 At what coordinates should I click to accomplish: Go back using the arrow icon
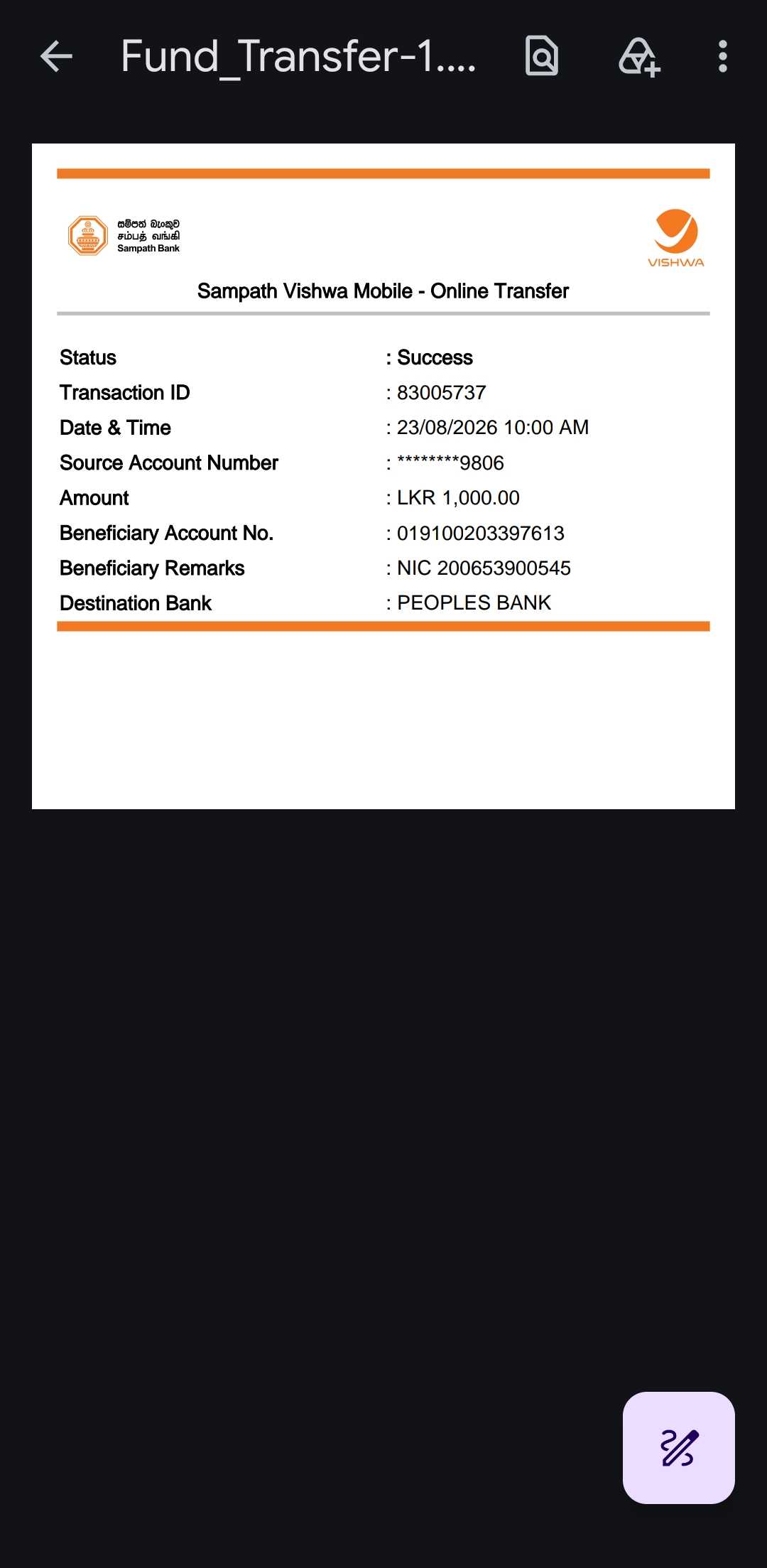coord(56,56)
